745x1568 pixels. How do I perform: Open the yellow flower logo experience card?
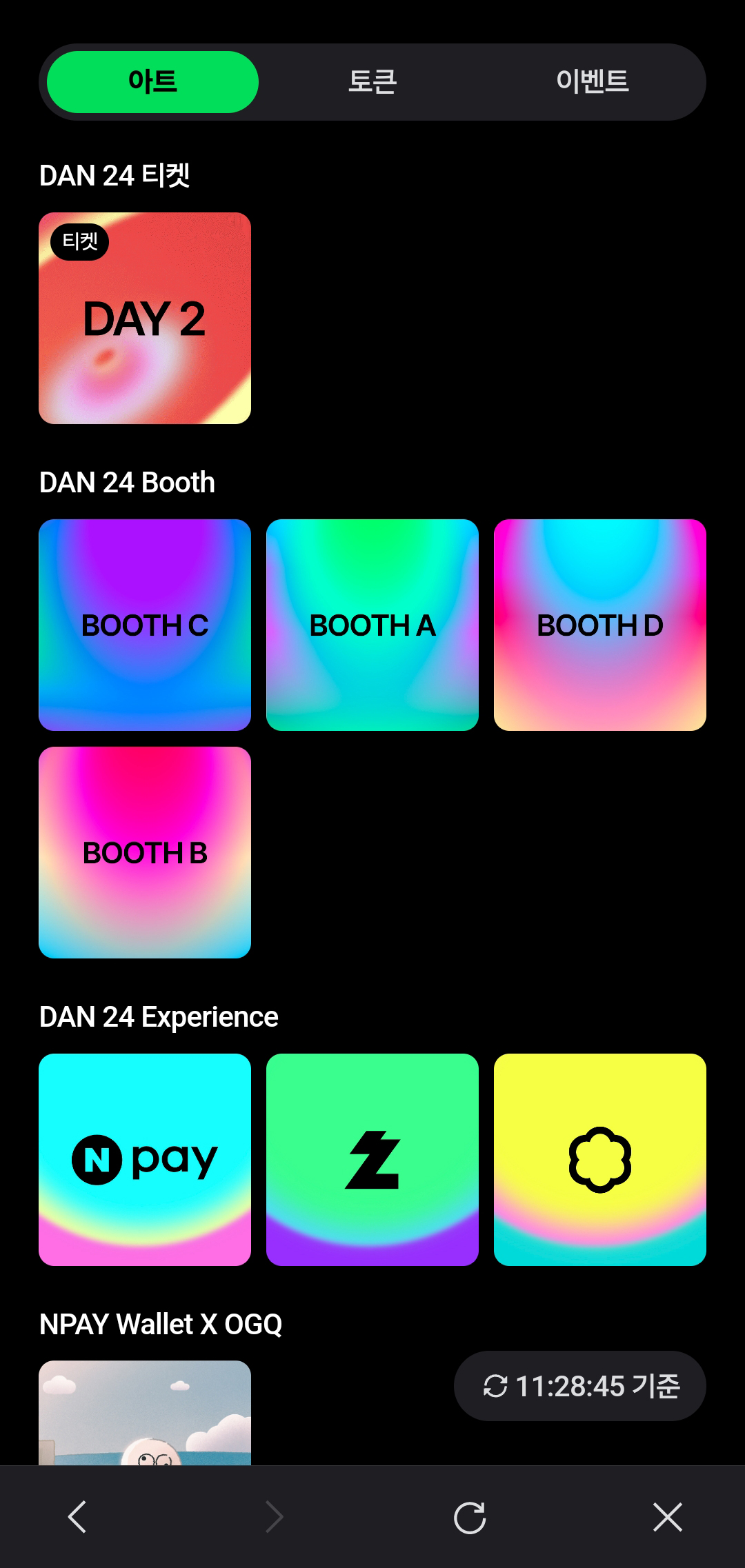tap(600, 1159)
